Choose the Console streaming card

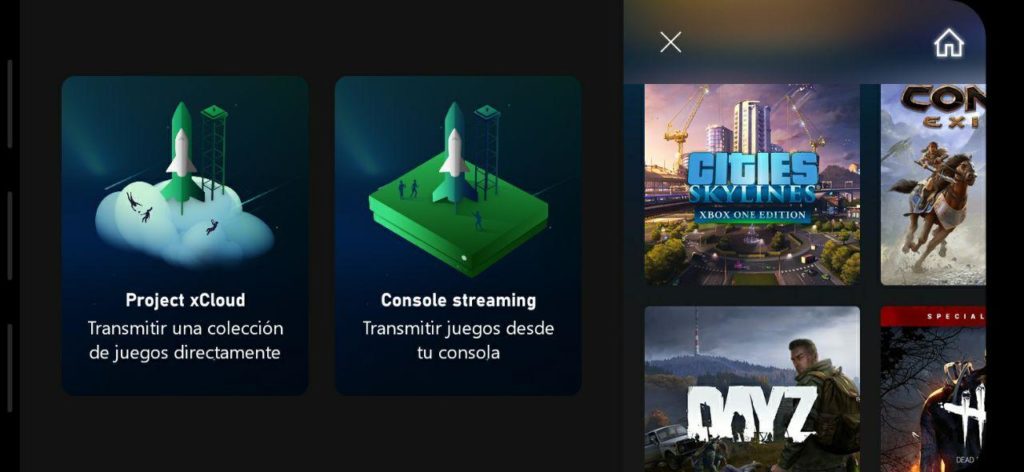458,235
